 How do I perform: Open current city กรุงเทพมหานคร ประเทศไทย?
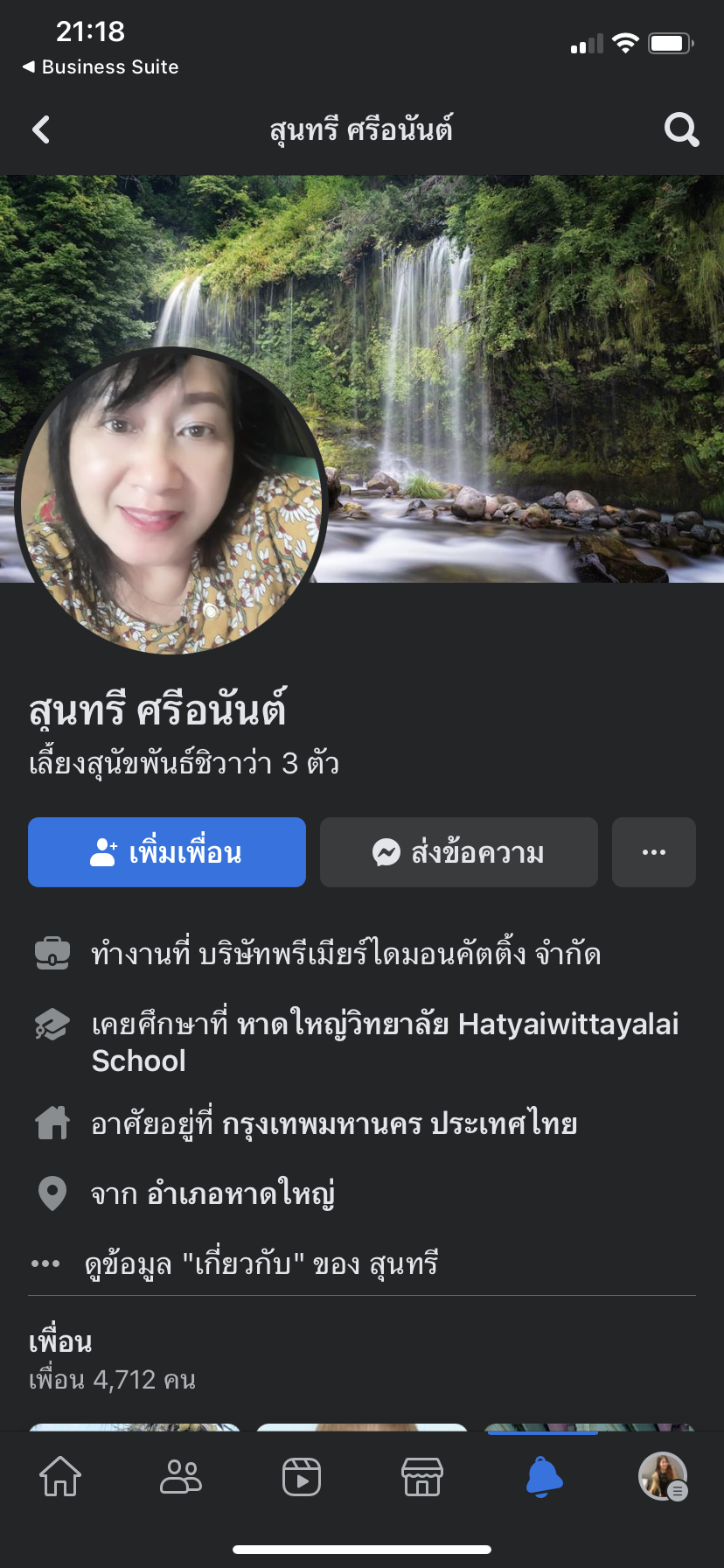pyautogui.click(x=399, y=1123)
